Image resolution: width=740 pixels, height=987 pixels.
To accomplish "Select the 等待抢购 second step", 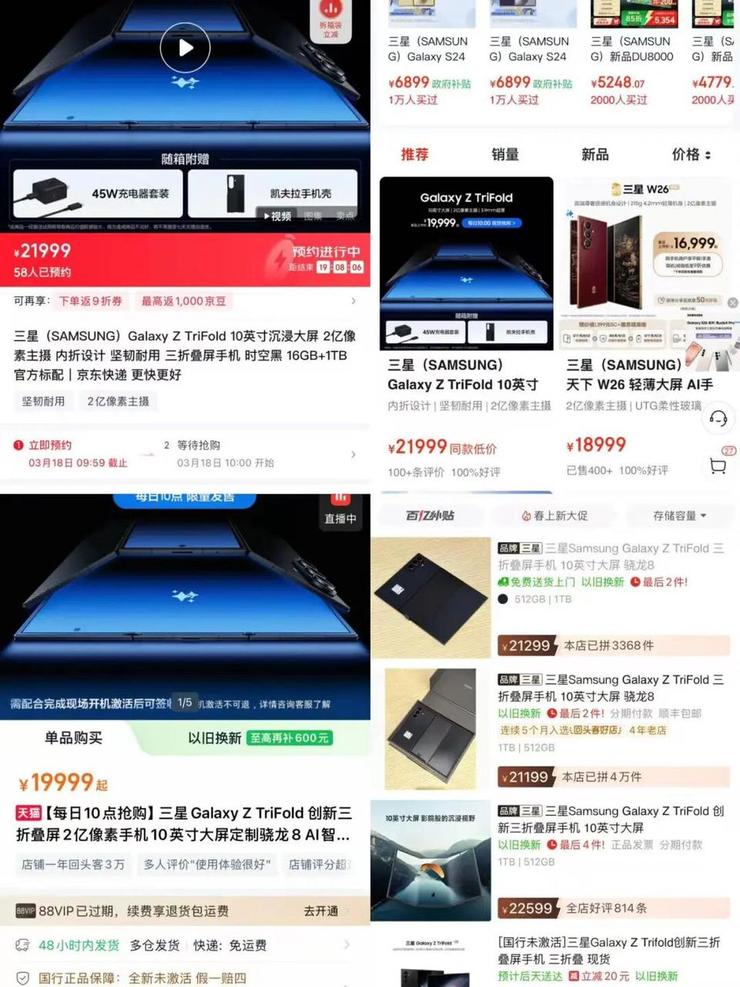I will [200, 443].
